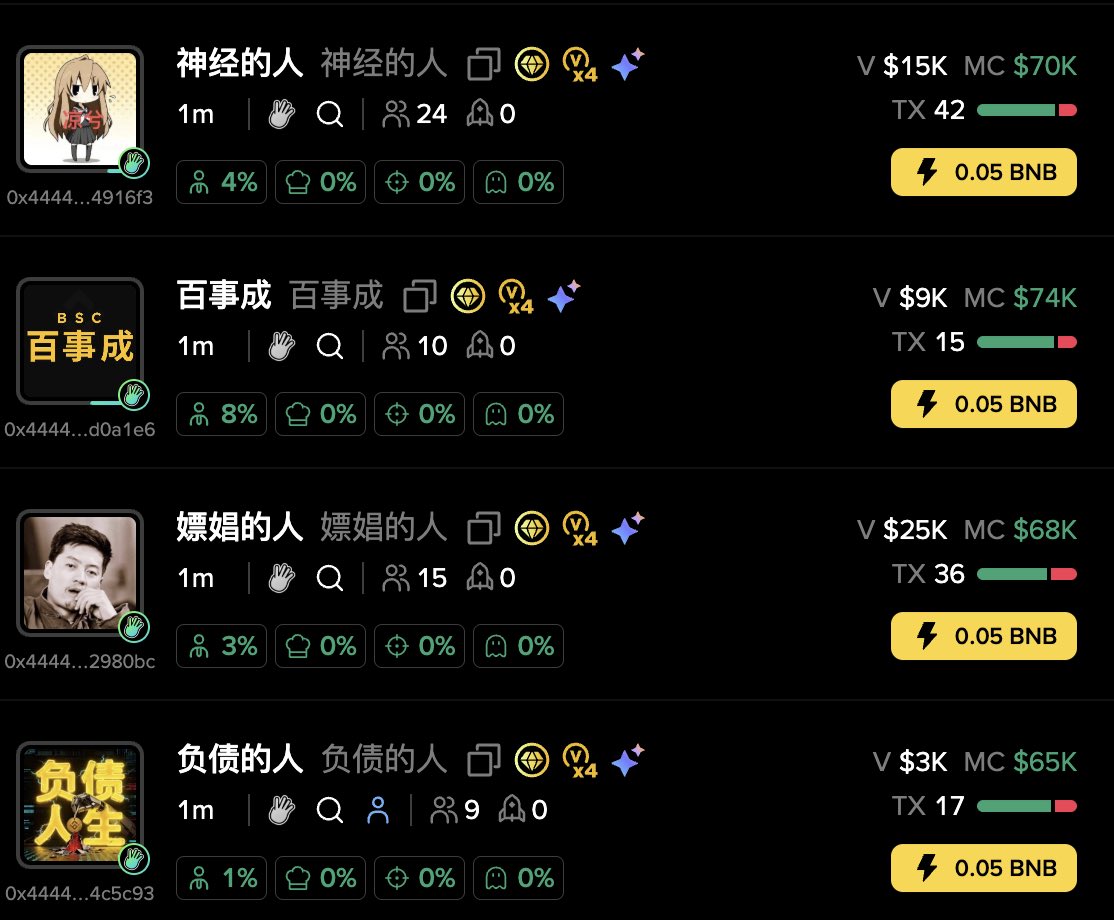Open the 负债人生 token avatar

(79, 804)
